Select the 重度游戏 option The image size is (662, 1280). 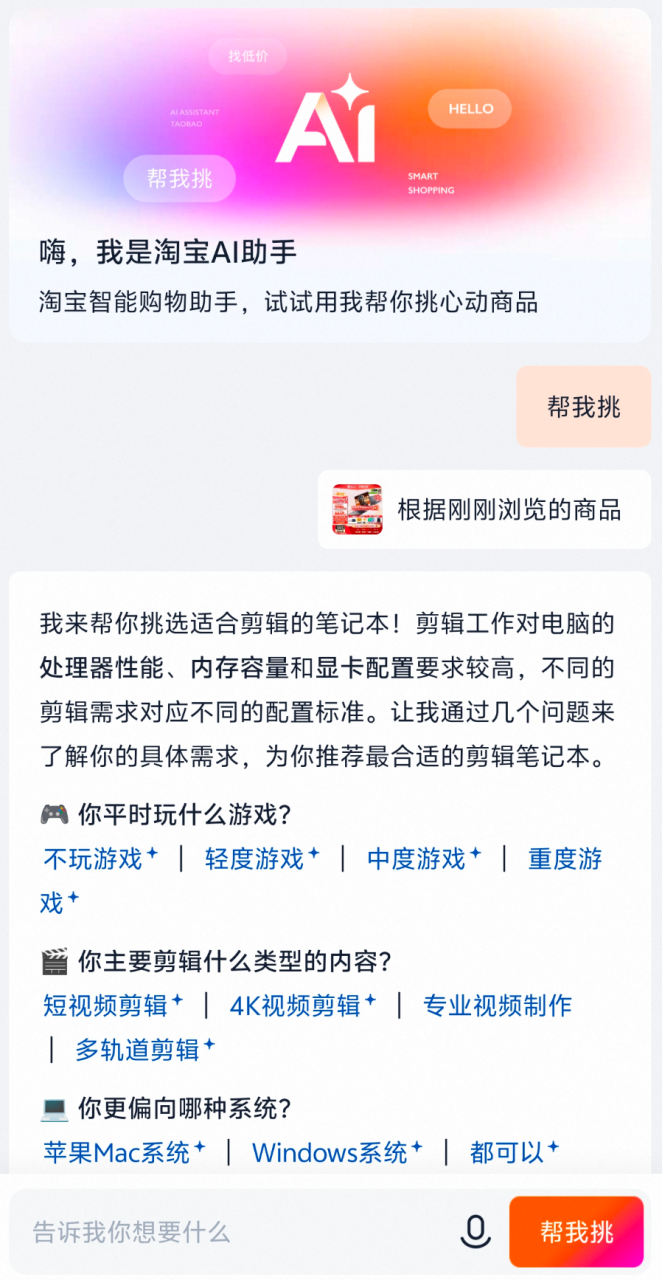point(565,858)
